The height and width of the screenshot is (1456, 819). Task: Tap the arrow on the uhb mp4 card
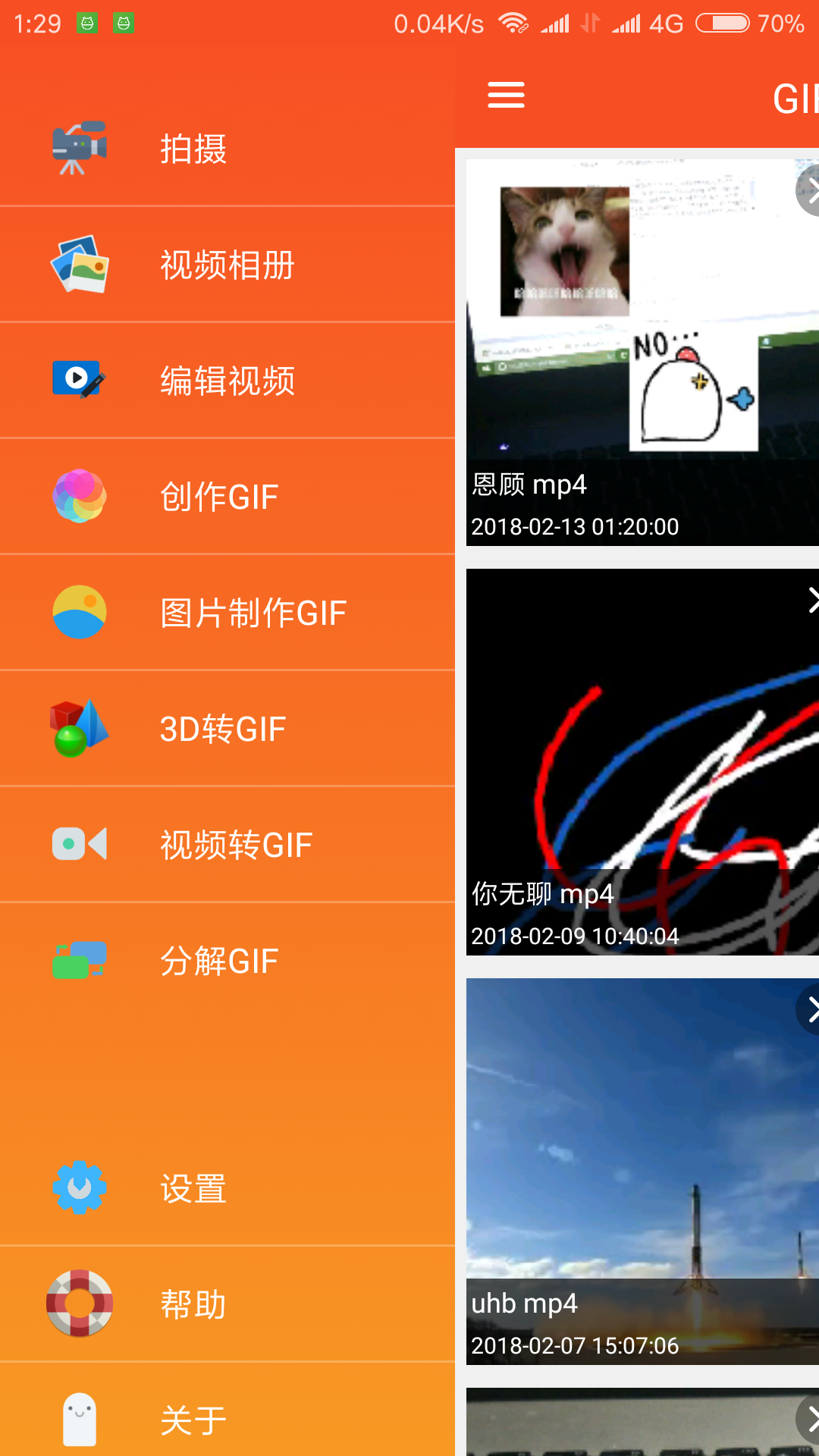pos(809,1009)
